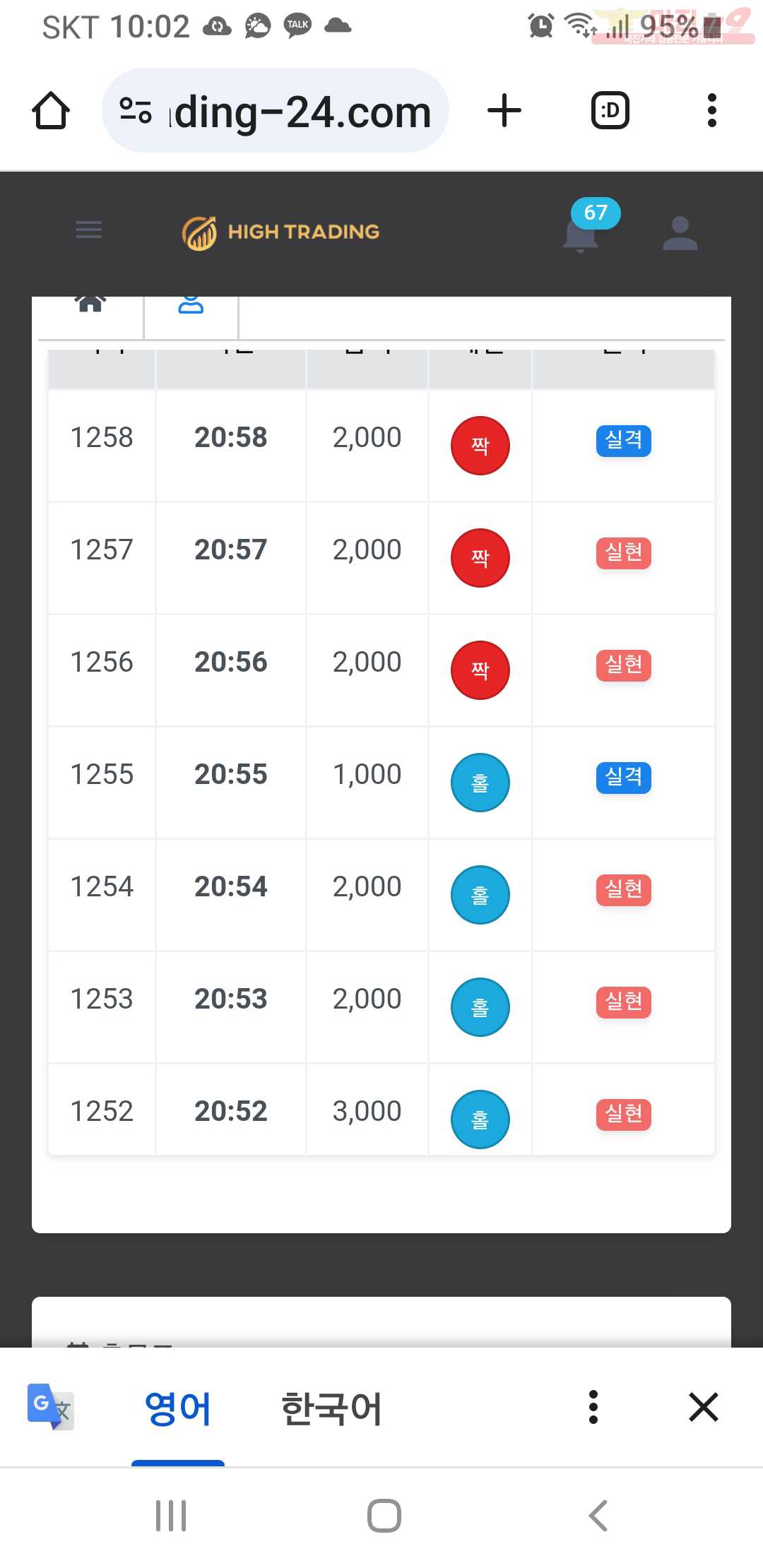
Task: Open translate bar more options
Action: (593, 1407)
